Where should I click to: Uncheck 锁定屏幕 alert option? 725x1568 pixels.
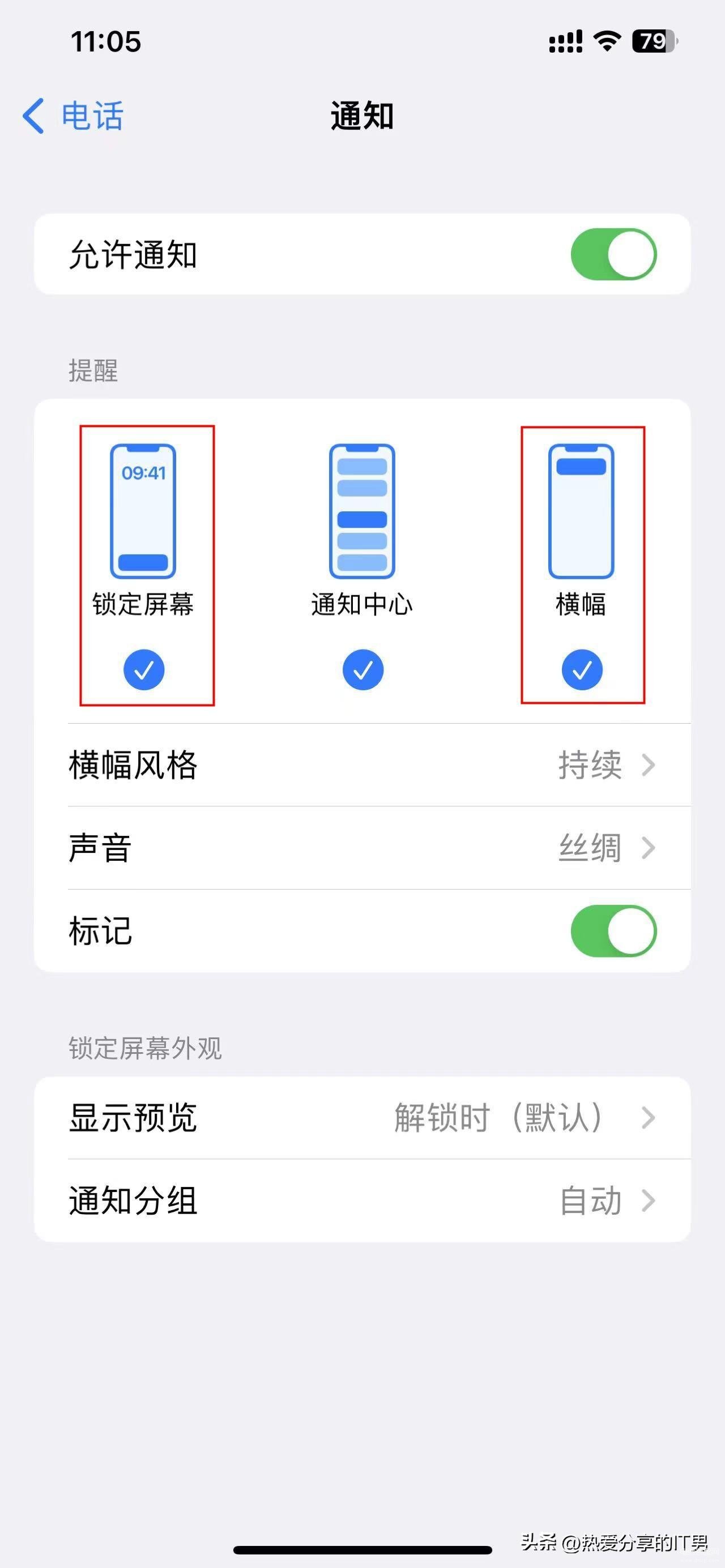pyautogui.click(x=144, y=669)
